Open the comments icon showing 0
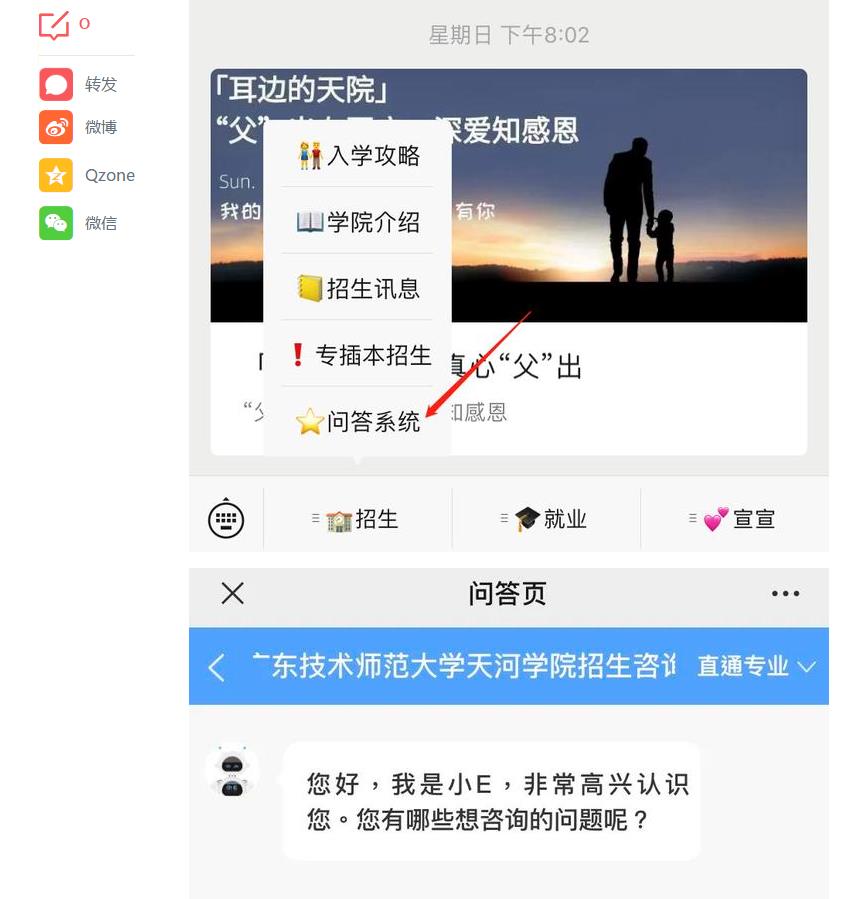 click(x=54, y=25)
